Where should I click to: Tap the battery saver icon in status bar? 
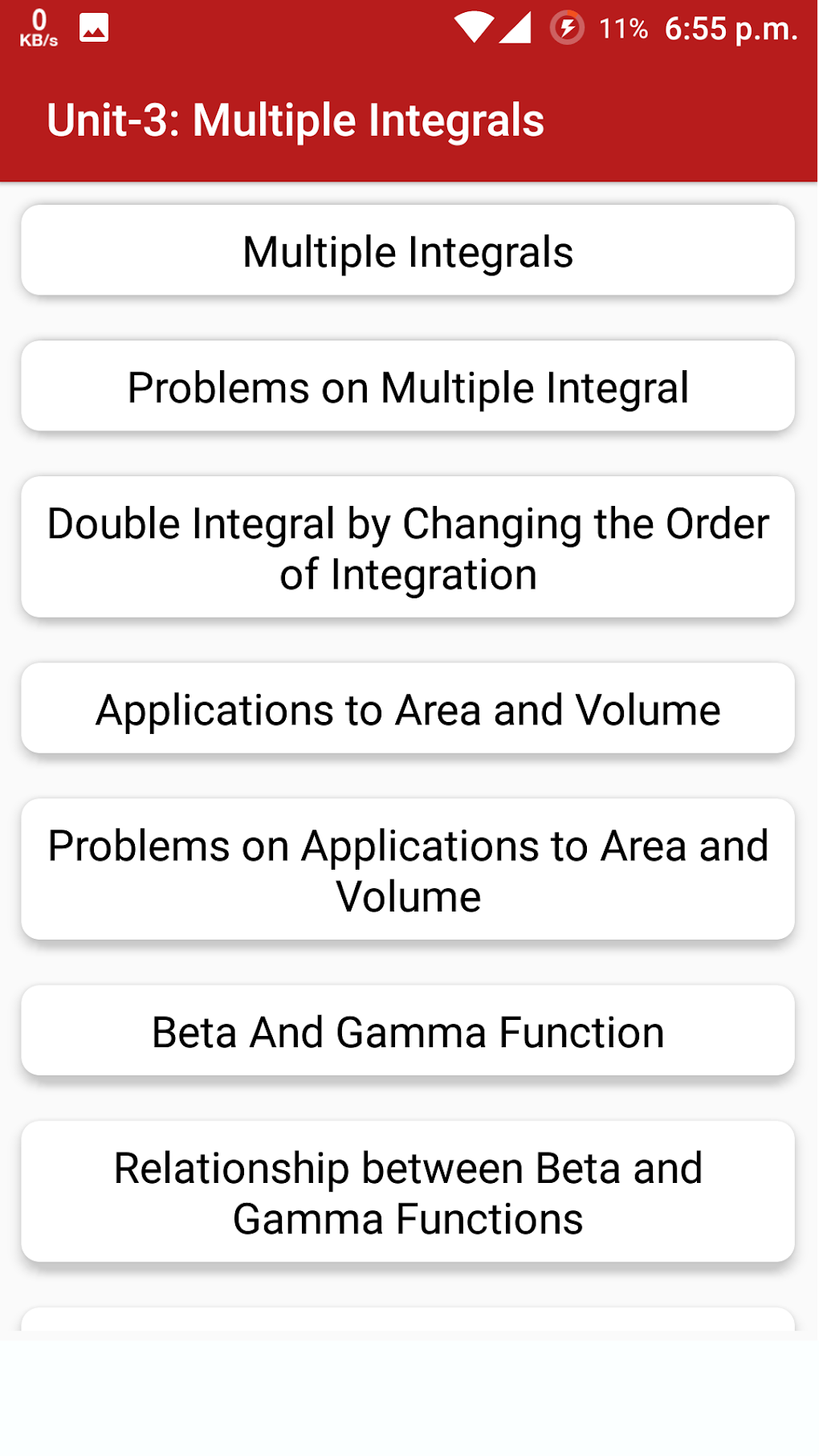tap(567, 27)
